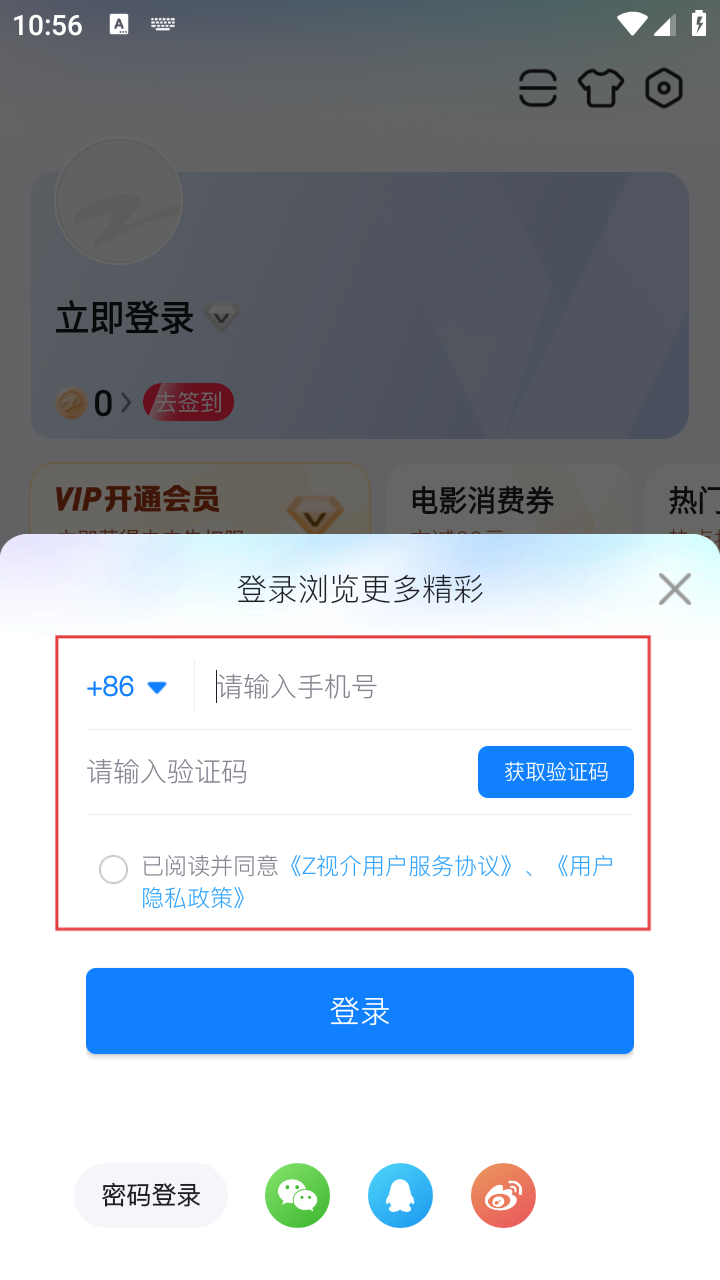Tap the blue 登录 button
This screenshot has height=1280, width=720.
click(x=360, y=1011)
